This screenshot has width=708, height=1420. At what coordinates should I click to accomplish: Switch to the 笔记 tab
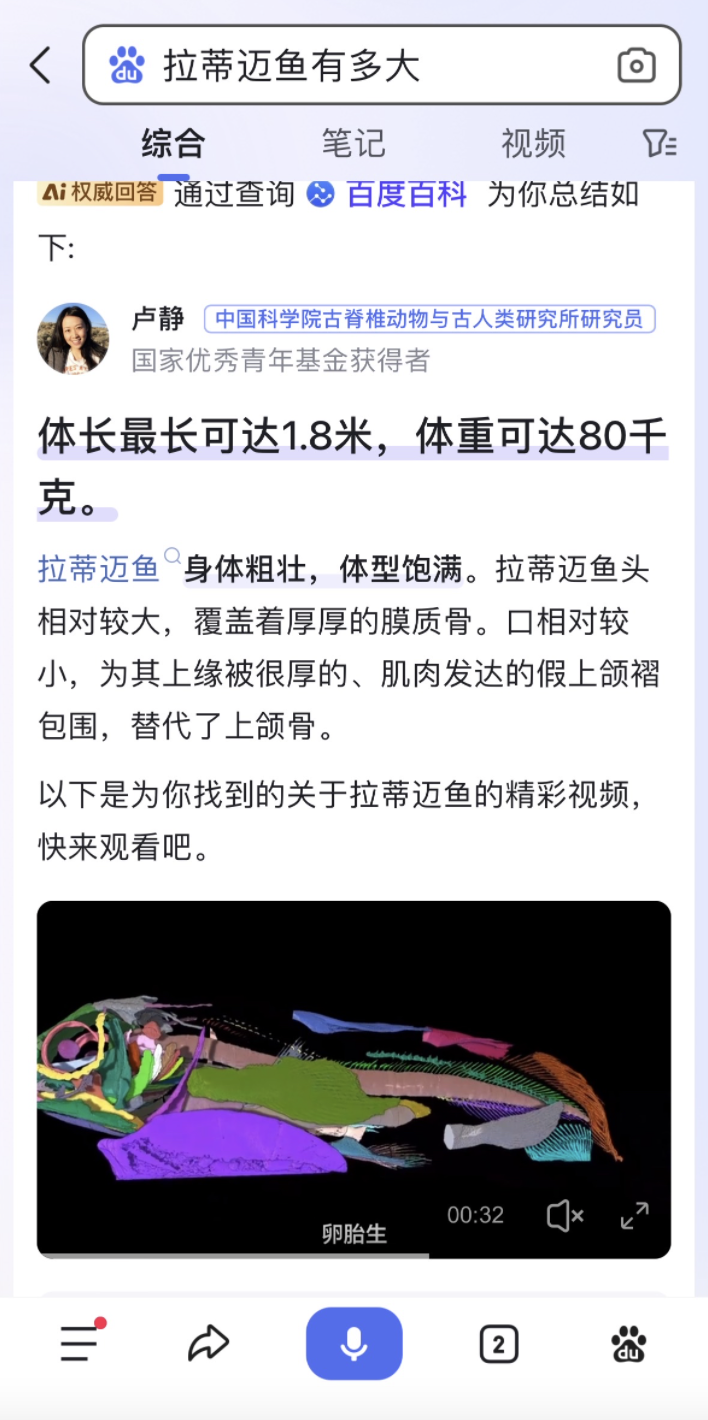353,143
